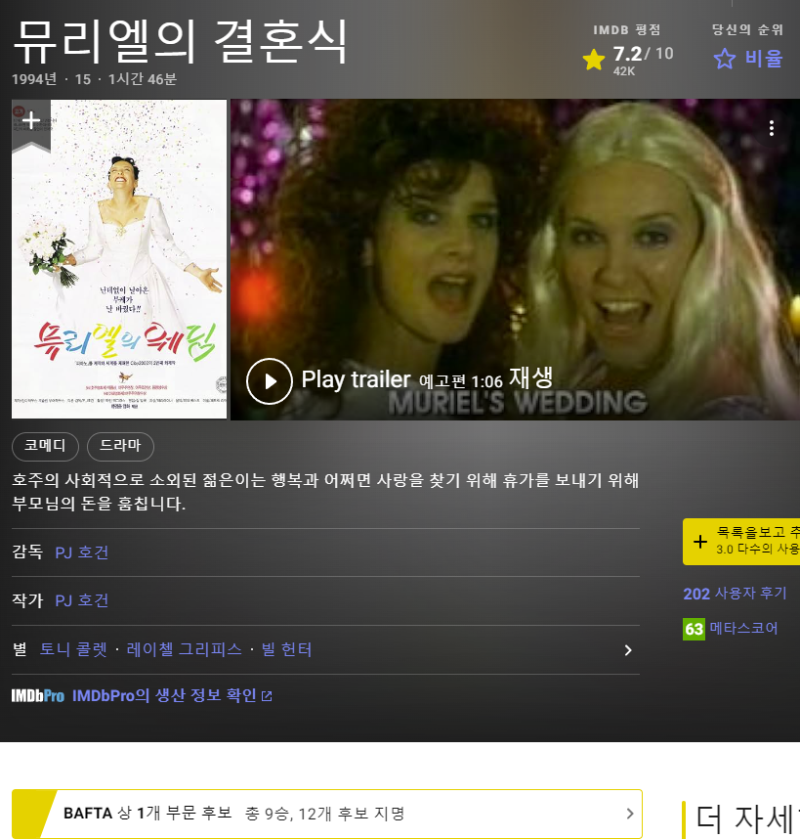The image size is (800, 839).
Task: Read the 202 user reviews
Action: (x=735, y=593)
